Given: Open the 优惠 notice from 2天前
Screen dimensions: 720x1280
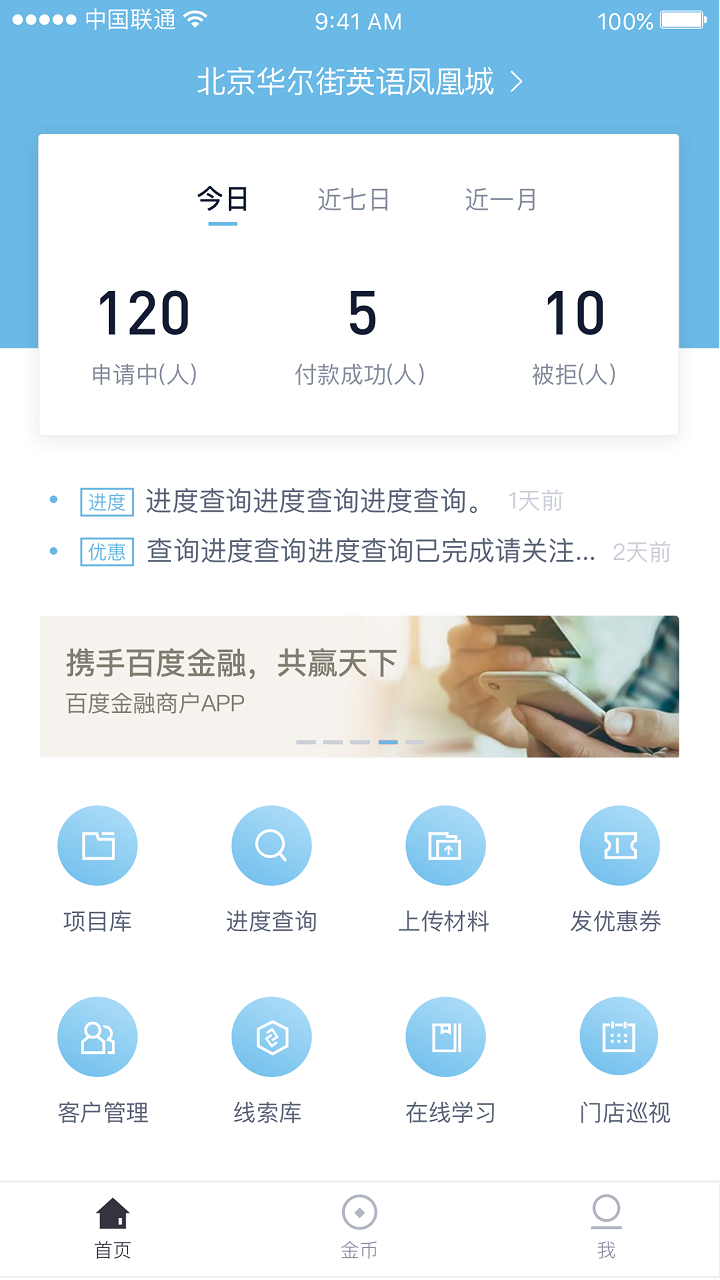Looking at the screenshot, I should pyautogui.click(x=370, y=552).
